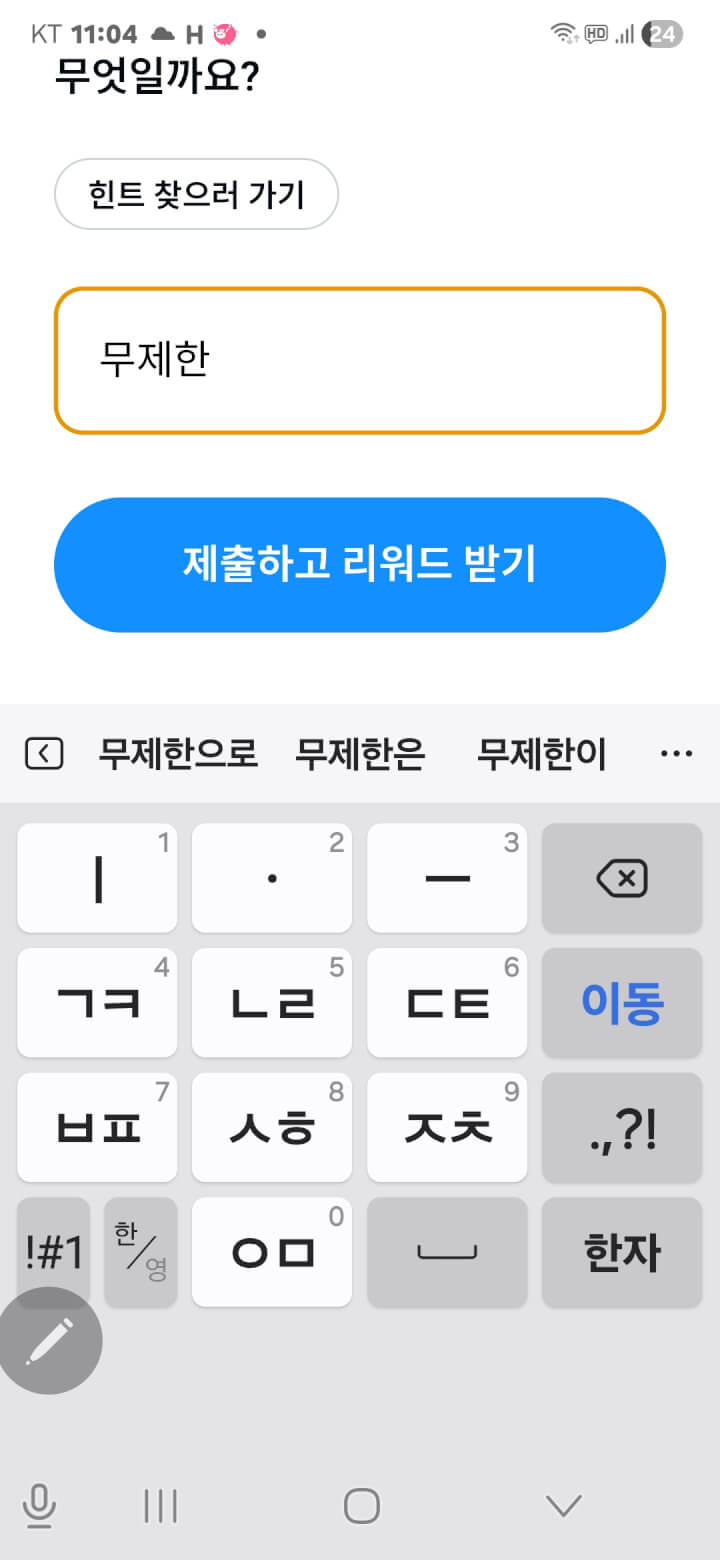Hide the keyboard with the down chevron
Screen dimensions: 720x1560
(564, 1505)
